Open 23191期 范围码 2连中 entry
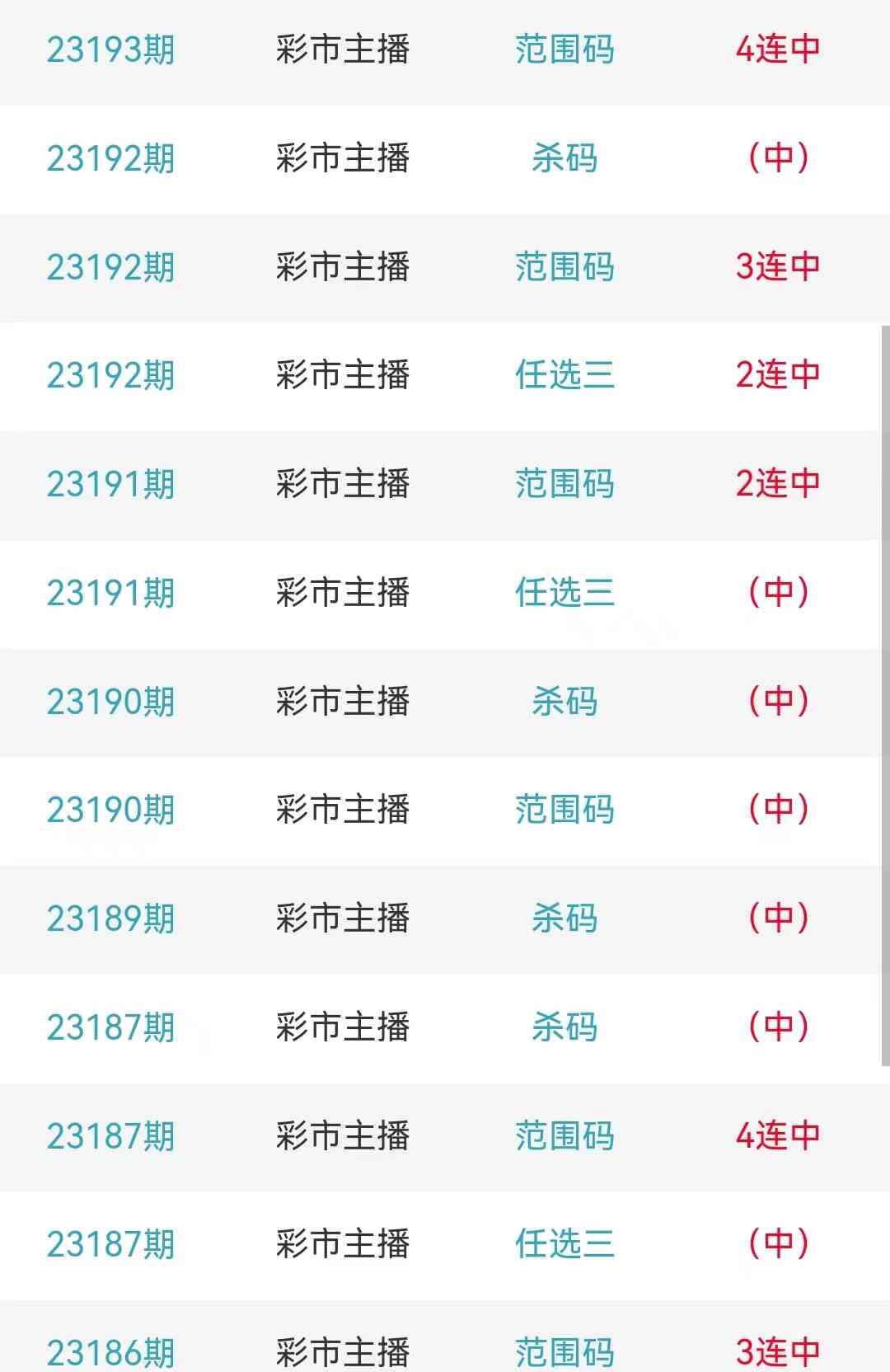Screen dimensions: 890x1372 (x=565, y=484)
